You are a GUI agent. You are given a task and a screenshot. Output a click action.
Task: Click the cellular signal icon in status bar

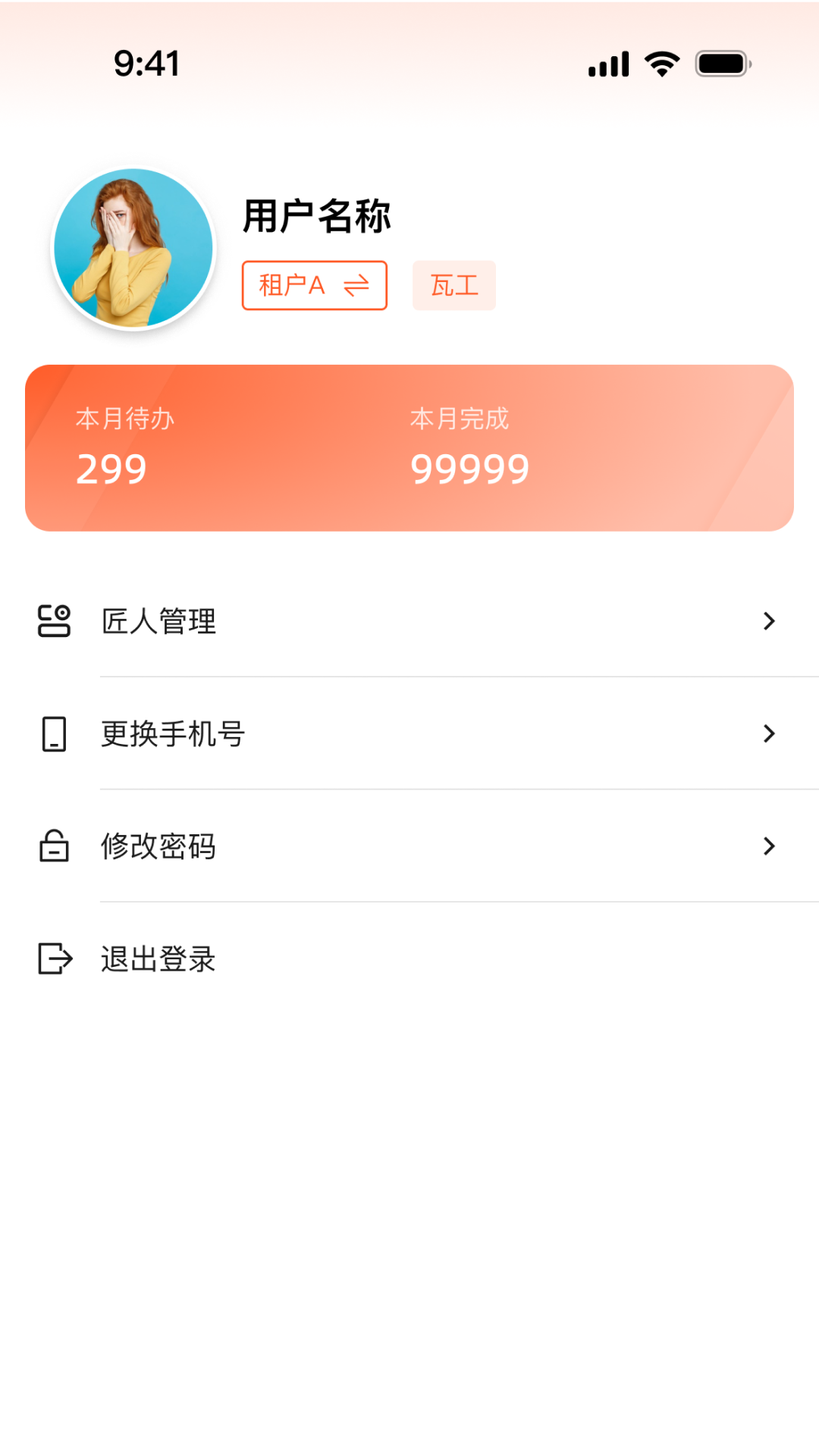coord(607,64)
